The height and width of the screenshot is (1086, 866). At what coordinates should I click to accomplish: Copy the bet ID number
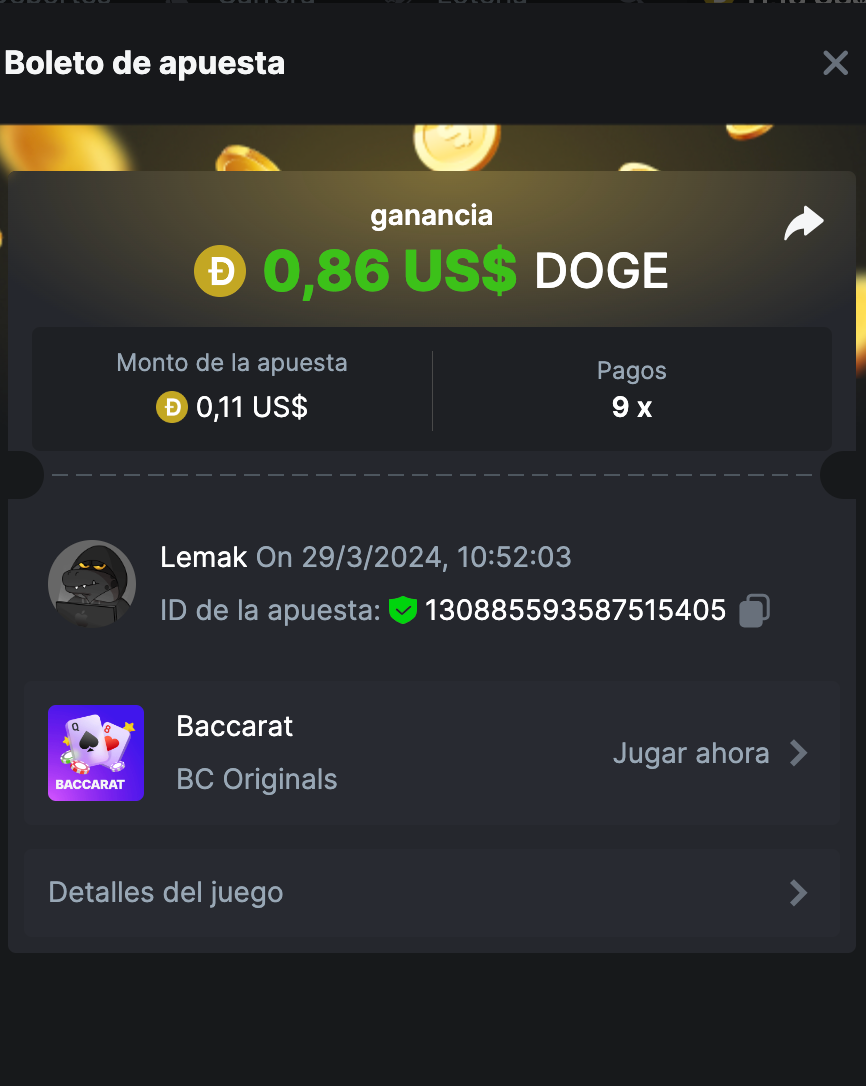click(x=754, y=610)
